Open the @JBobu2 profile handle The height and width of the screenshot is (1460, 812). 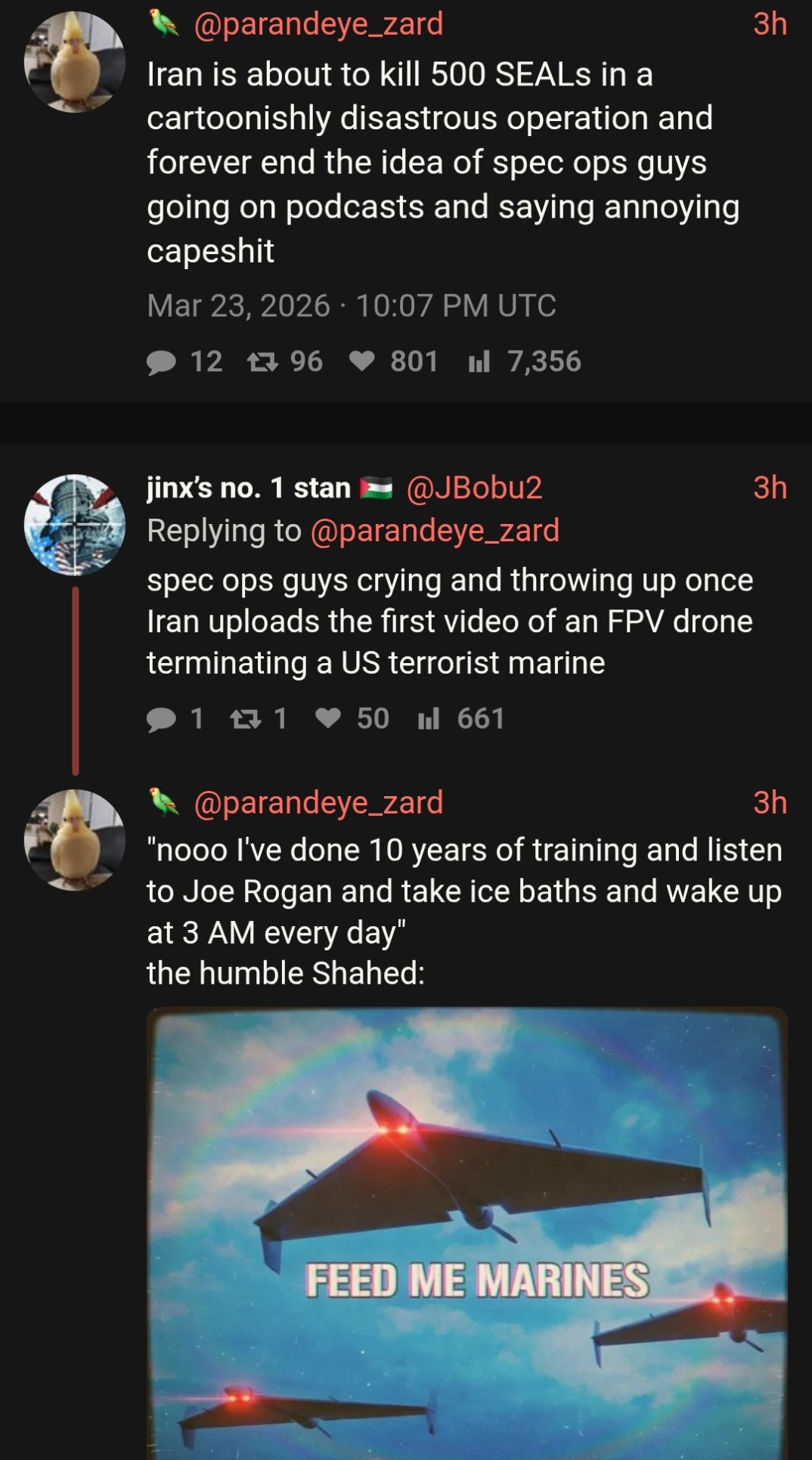click(x=474, y=488)
